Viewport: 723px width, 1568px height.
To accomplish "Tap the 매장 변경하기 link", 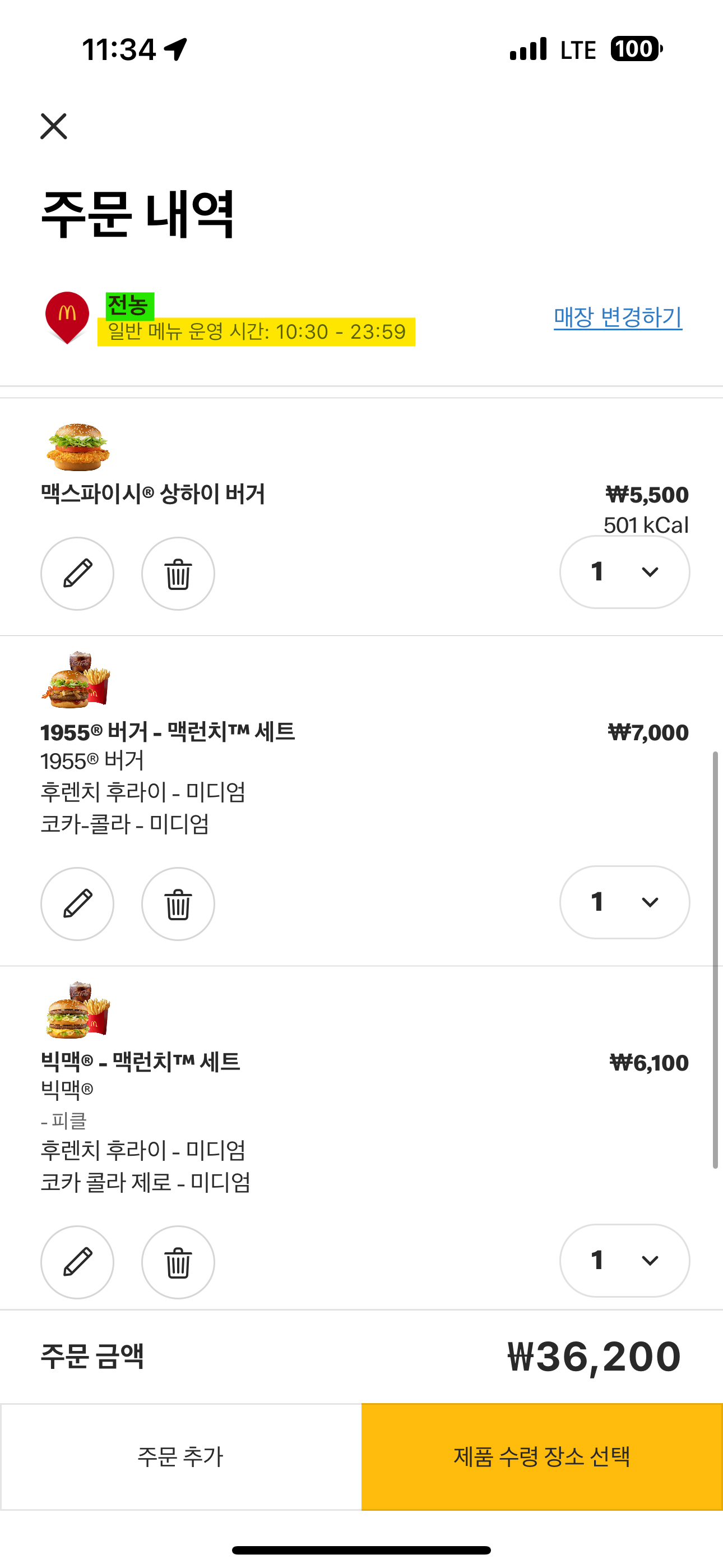I will tap(617, 317).
